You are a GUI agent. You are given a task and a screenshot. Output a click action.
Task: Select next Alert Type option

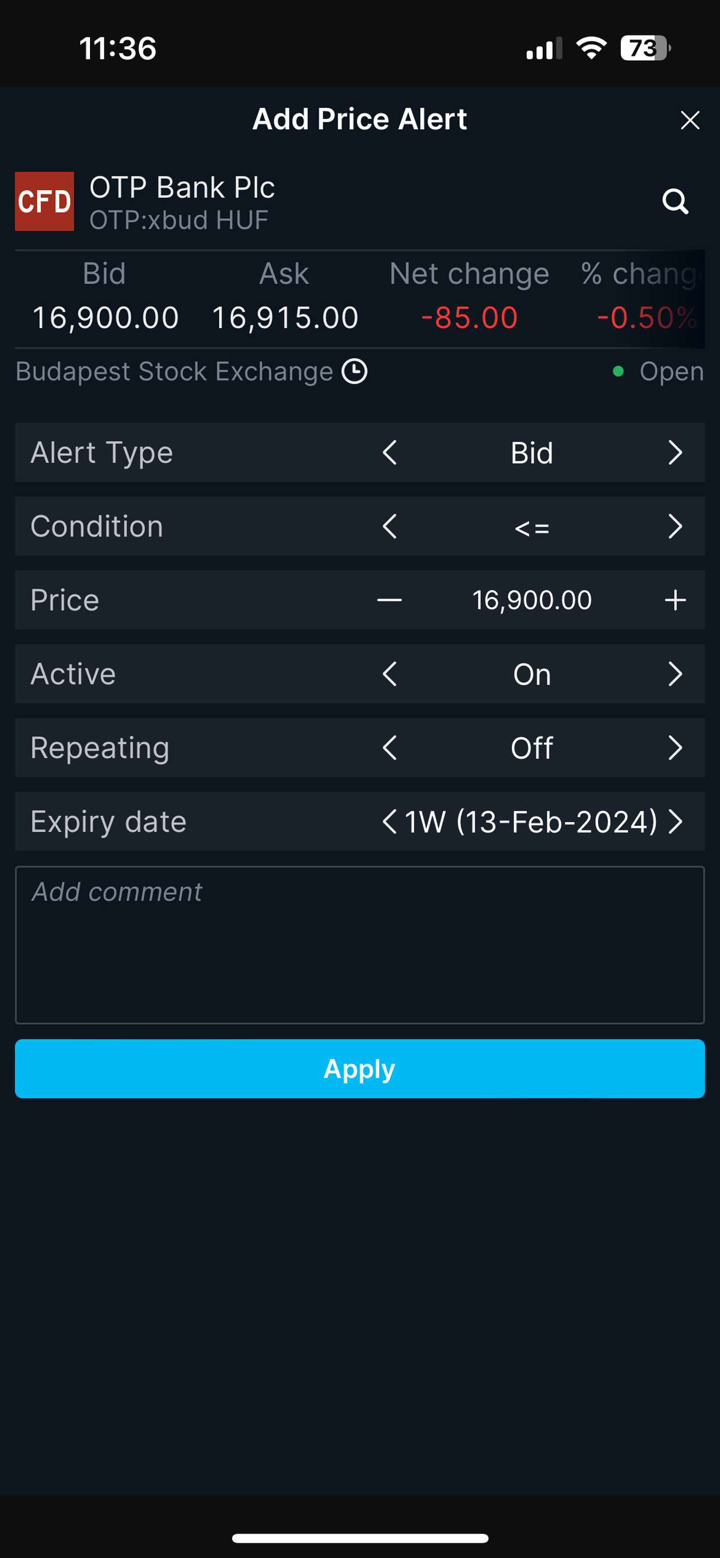675,453
